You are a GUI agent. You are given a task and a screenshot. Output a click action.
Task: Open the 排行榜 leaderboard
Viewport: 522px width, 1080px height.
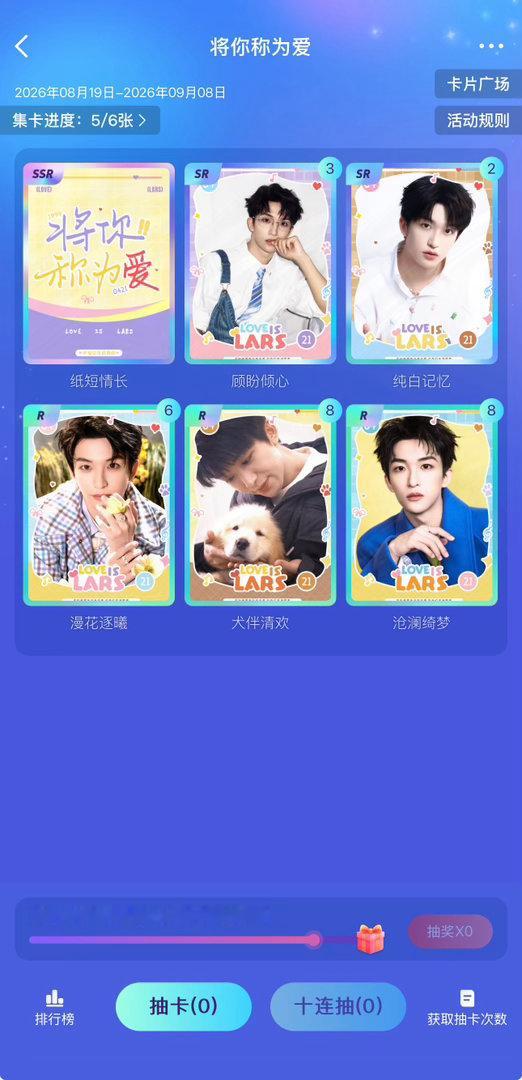pos(54,1009)
